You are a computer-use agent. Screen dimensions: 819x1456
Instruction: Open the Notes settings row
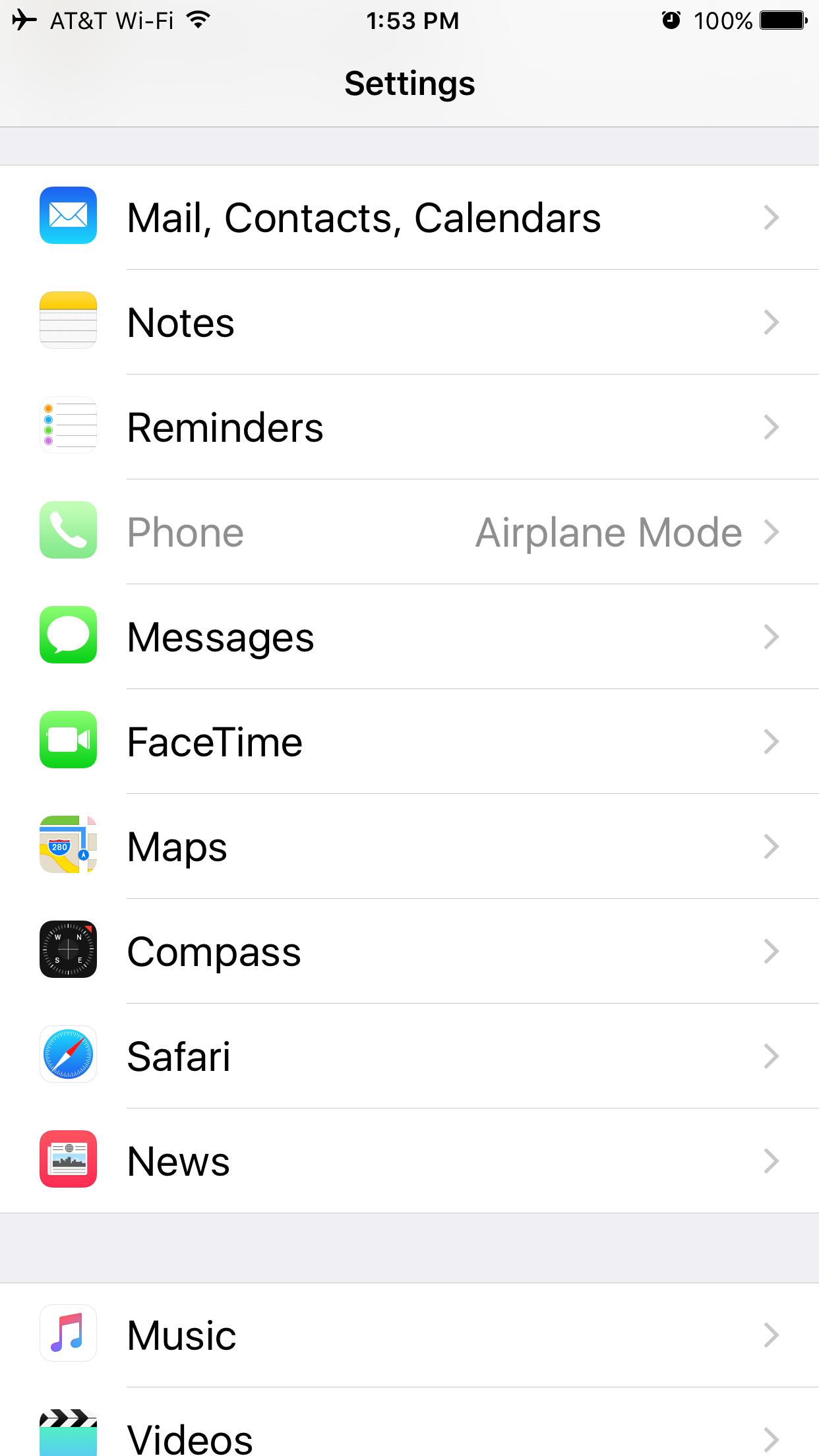[409, 322]
